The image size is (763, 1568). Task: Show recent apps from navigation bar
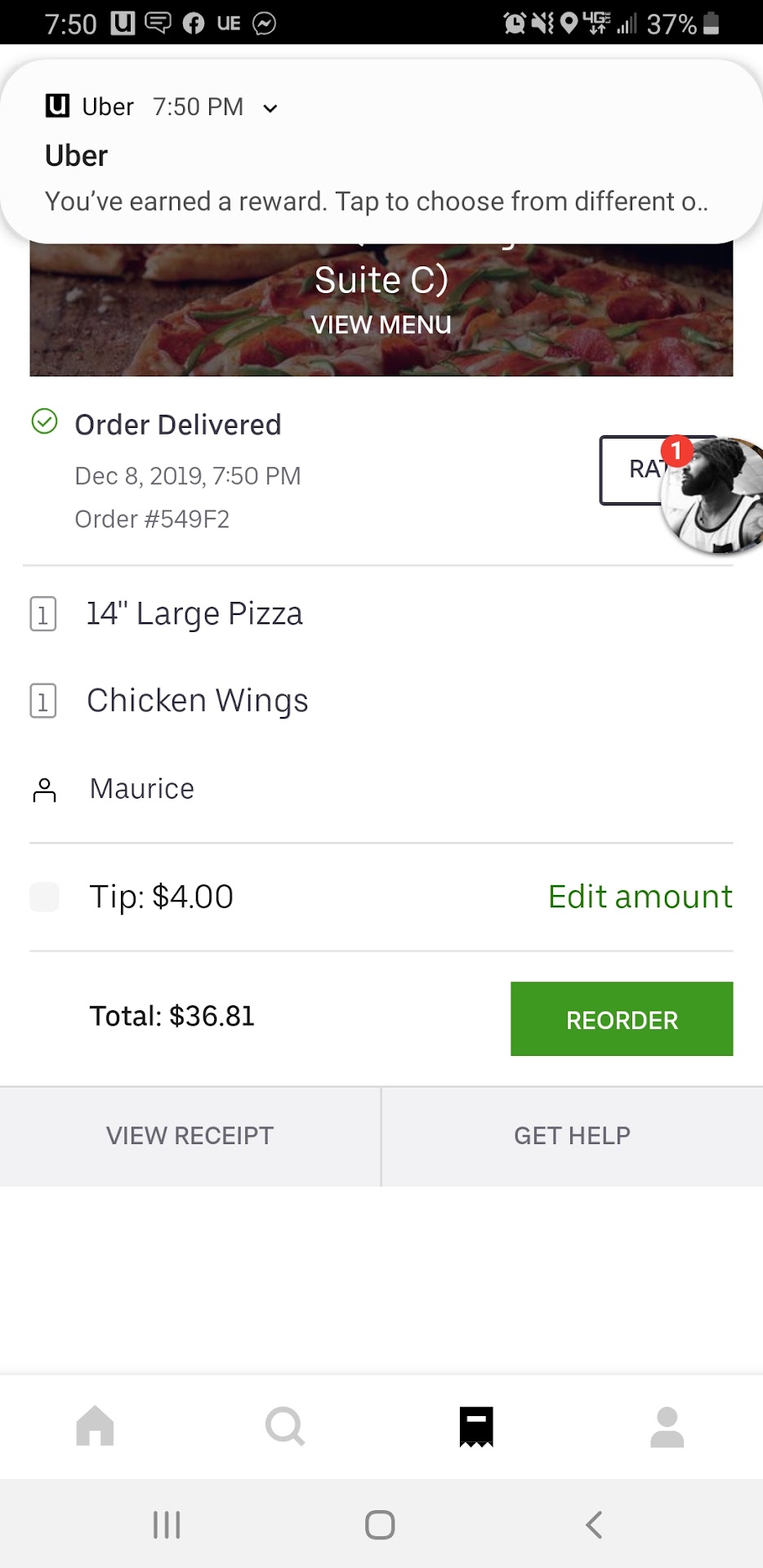pyautogui.click(x=167, y=1525)
